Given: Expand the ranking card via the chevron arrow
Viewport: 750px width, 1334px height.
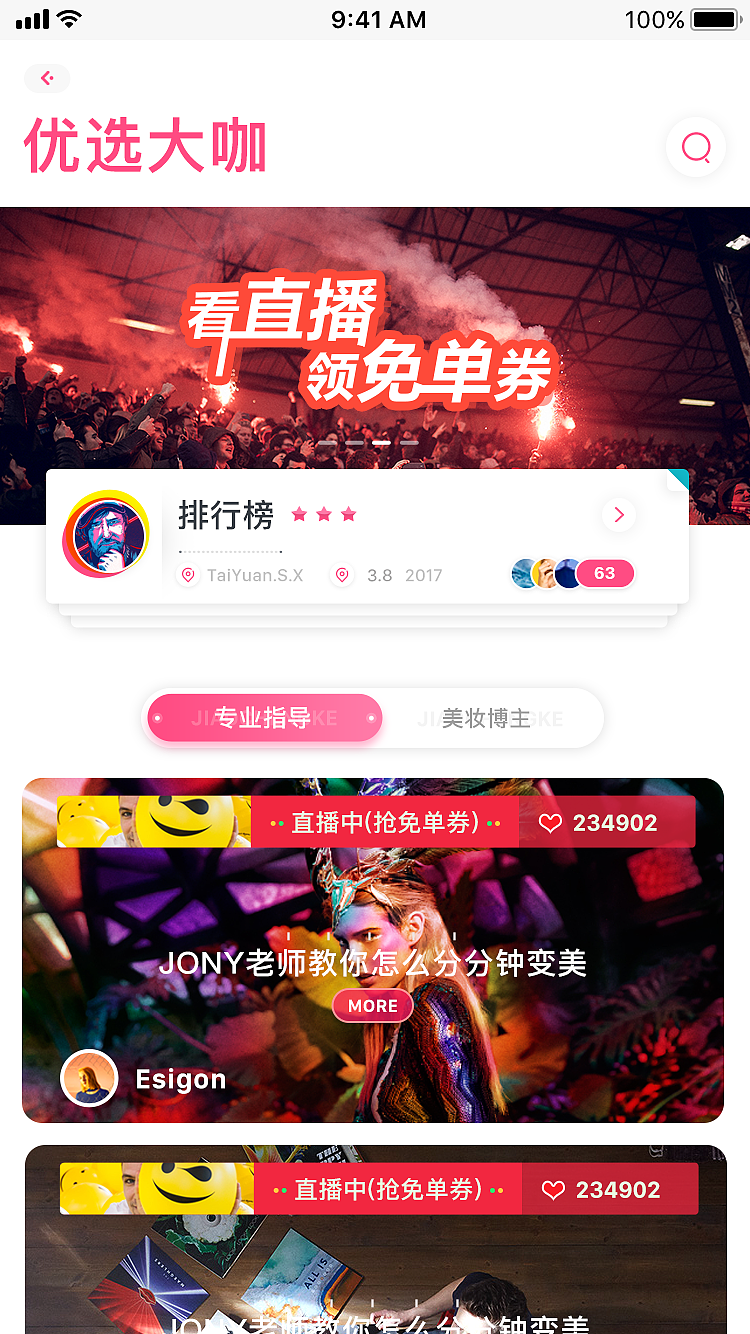Looking at the screenshot, I should pos(618,514).
